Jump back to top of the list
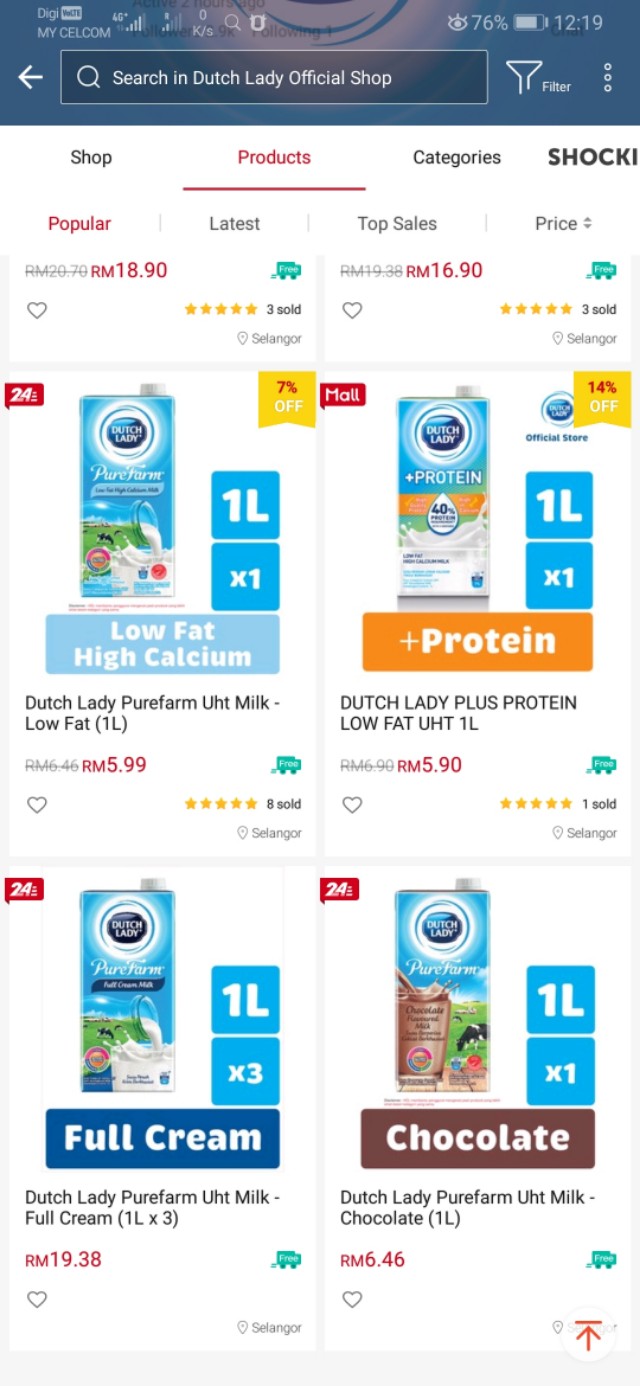The width and height of the screenshot is (640, 1386). [x=588, y=1335]
